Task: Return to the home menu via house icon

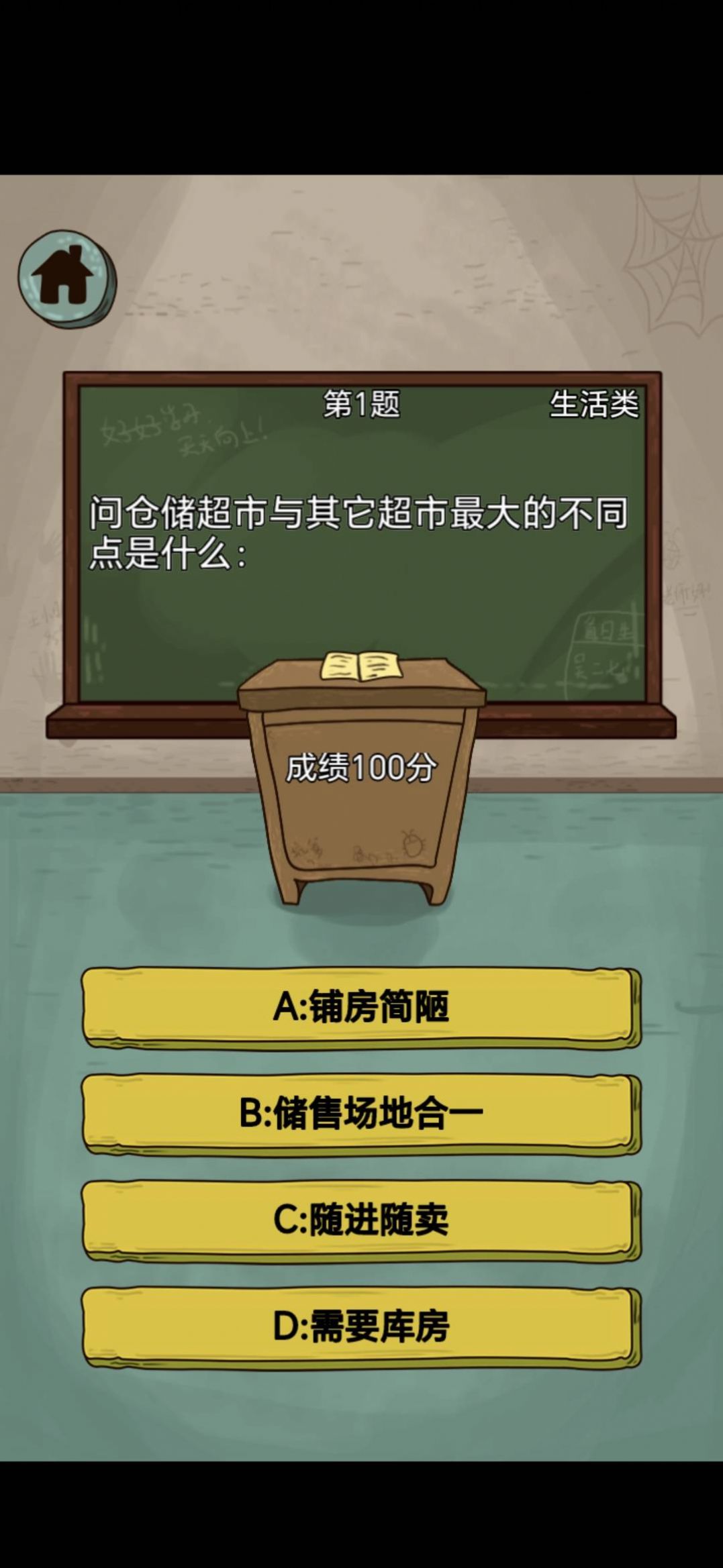Action: pos(66,278)
